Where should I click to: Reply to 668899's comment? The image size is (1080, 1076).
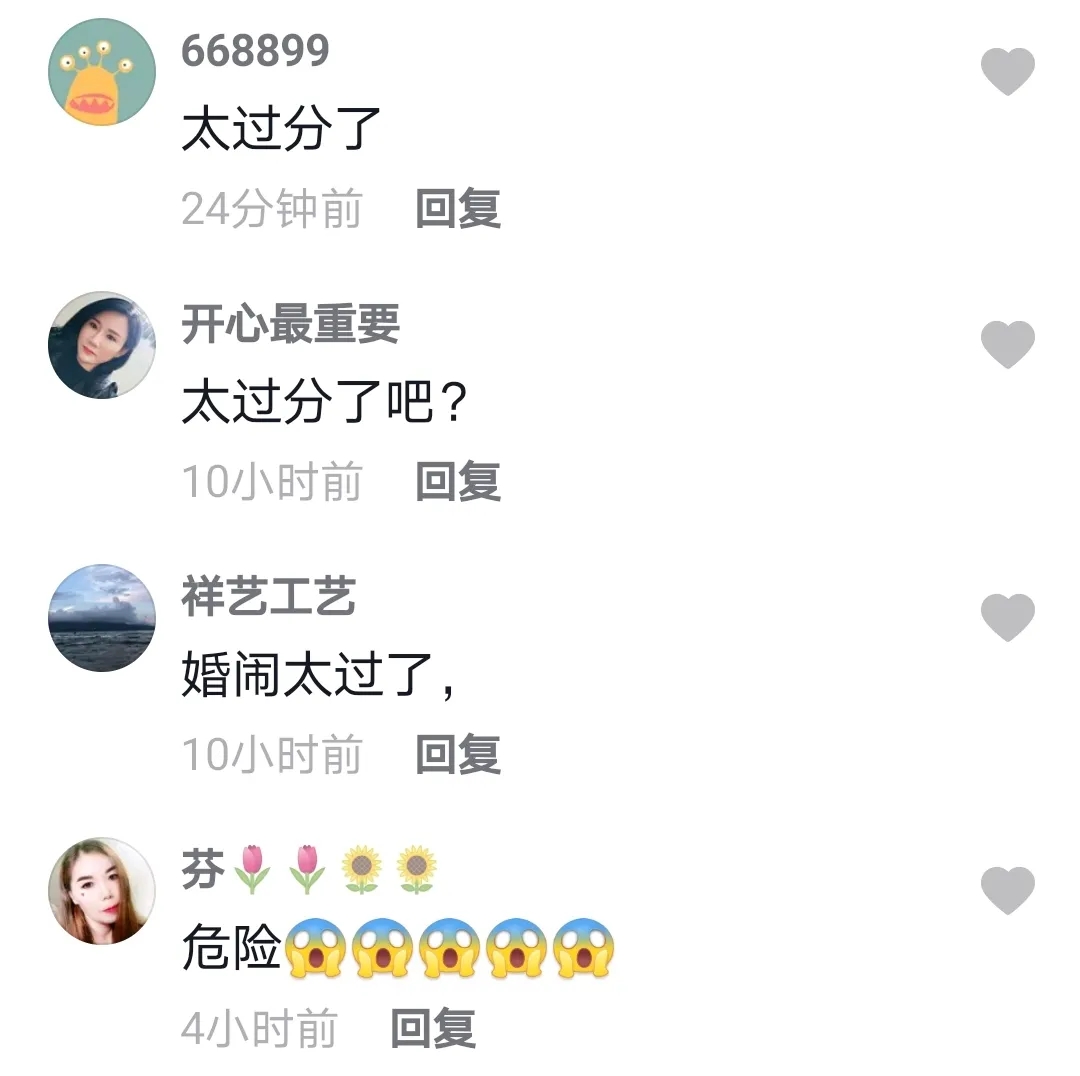pyautogui.click(x=458, y=209)
